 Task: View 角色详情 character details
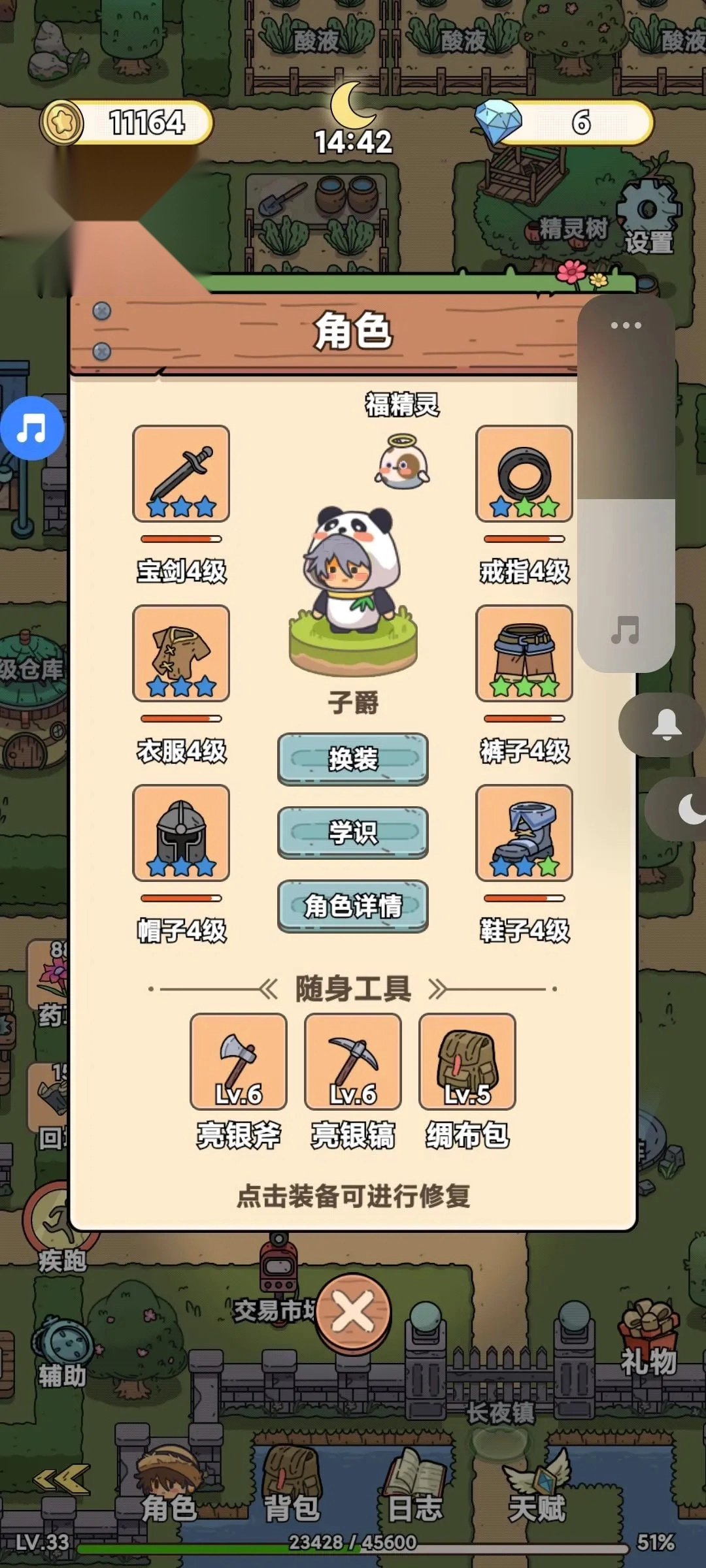[x=353, y=906]
